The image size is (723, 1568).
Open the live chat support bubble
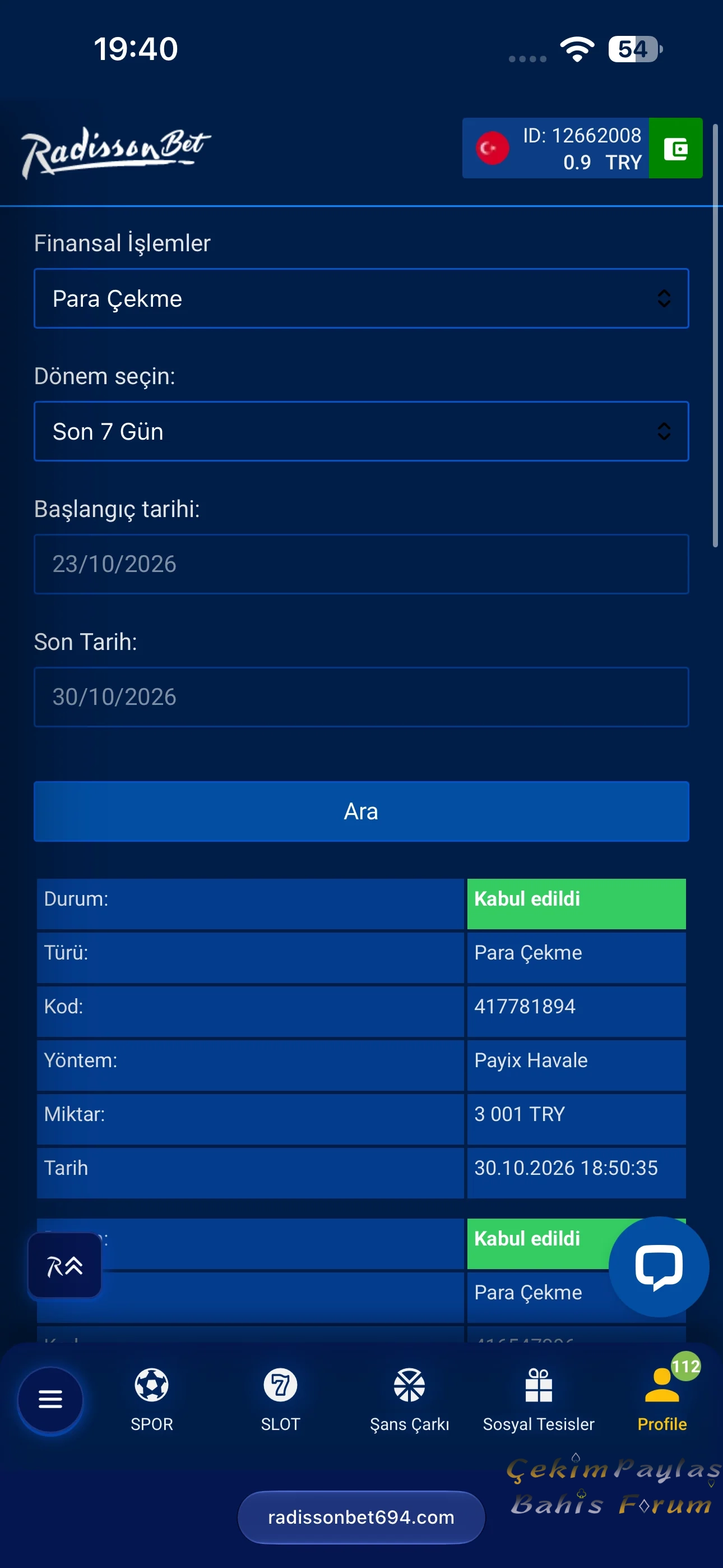pyautogui.click(x=659, y=1267)
